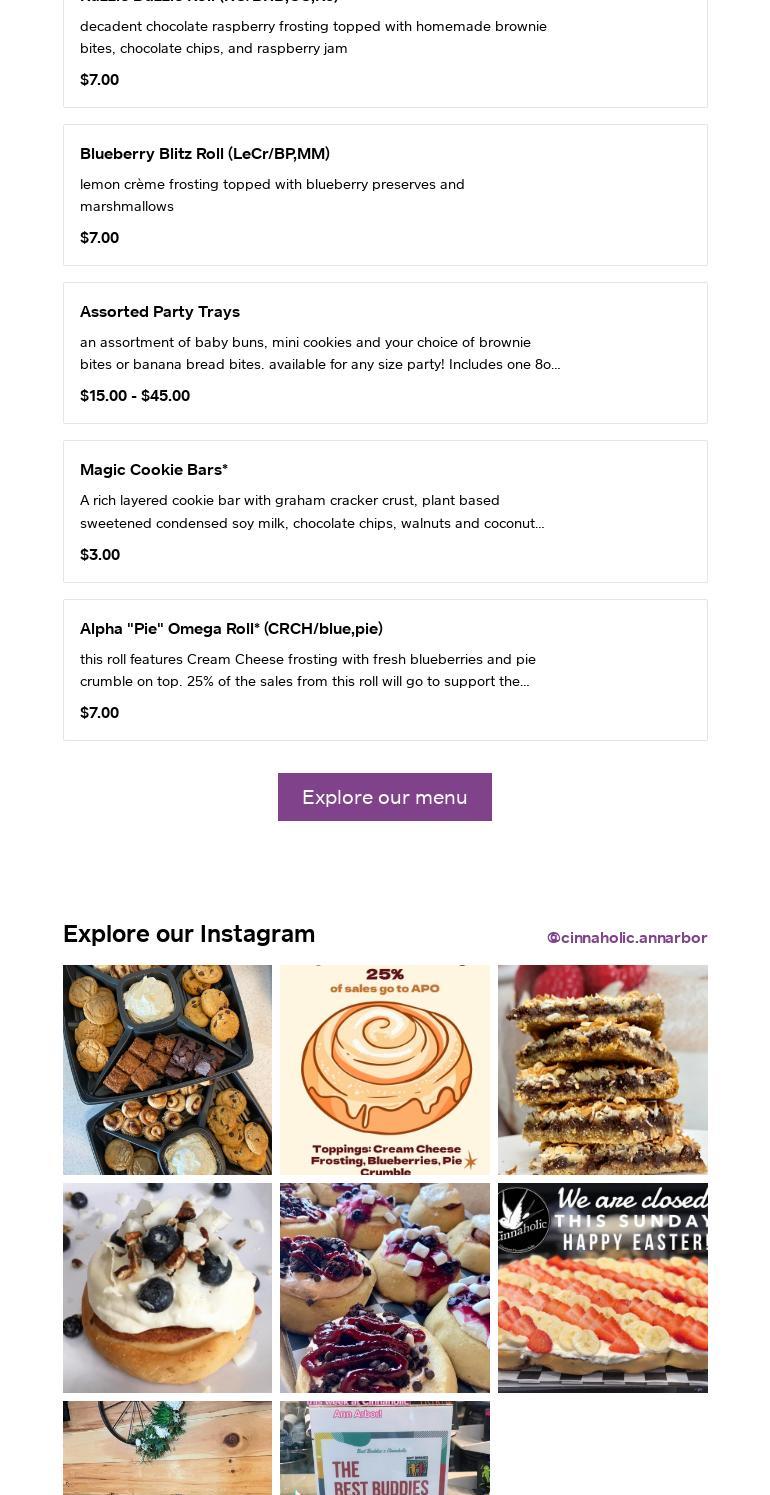Image resolution: width=770 pixels, height=1495 pixels.
Task: Open the 25% of sales APO post
Action: pos(385,1070)
